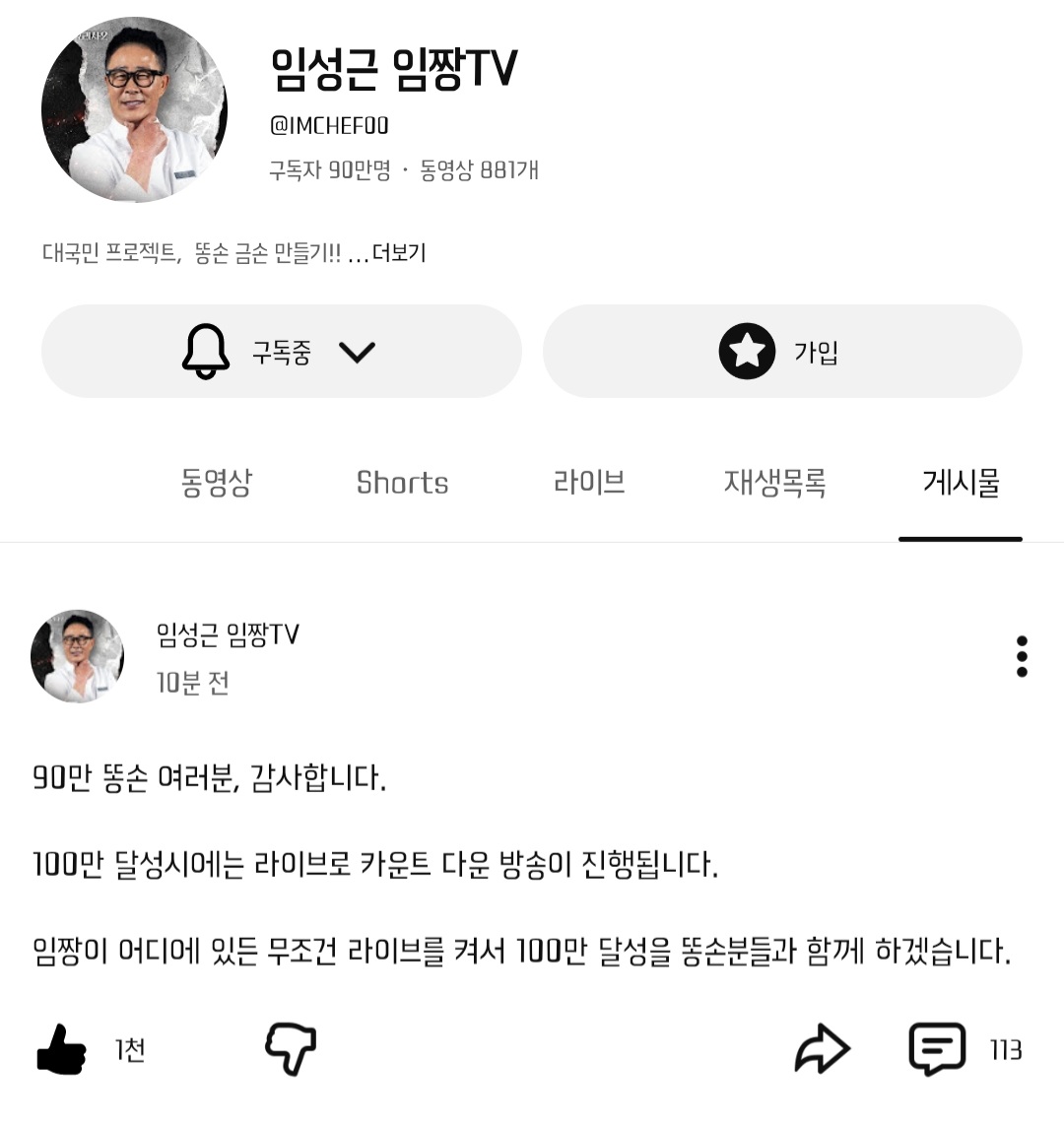Viewport: 1064px width, 1130px height.
Task: Like the 90만 똥손 post
Action: coord(62,1049)
